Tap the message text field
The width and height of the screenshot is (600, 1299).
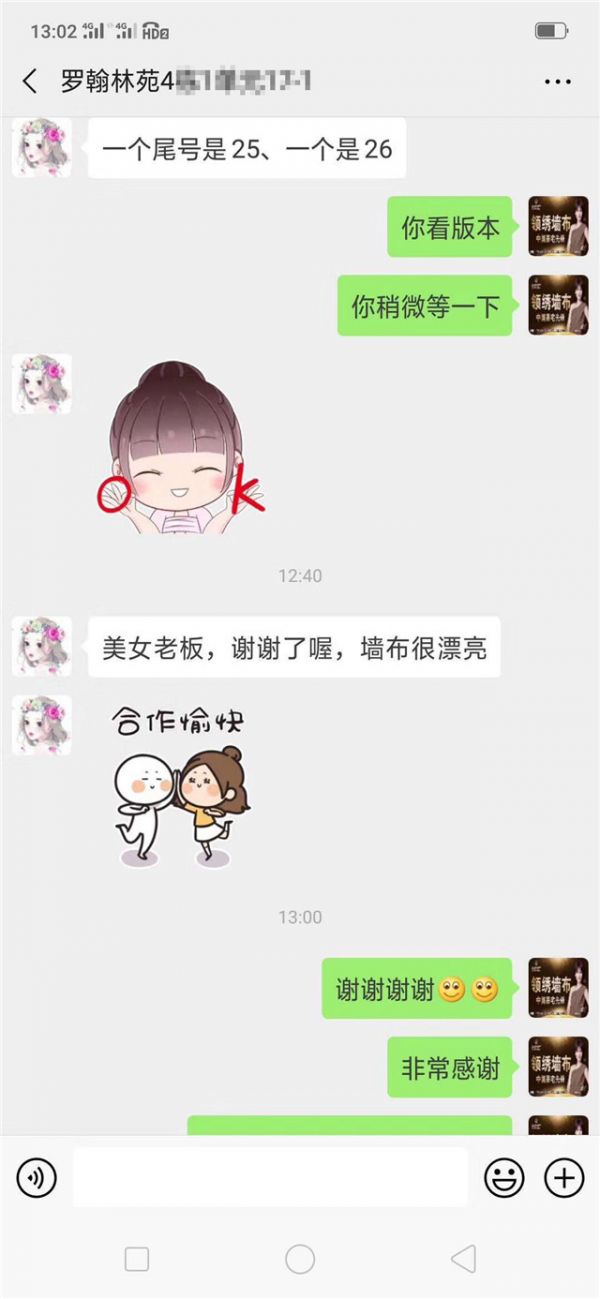(270, 1178)
